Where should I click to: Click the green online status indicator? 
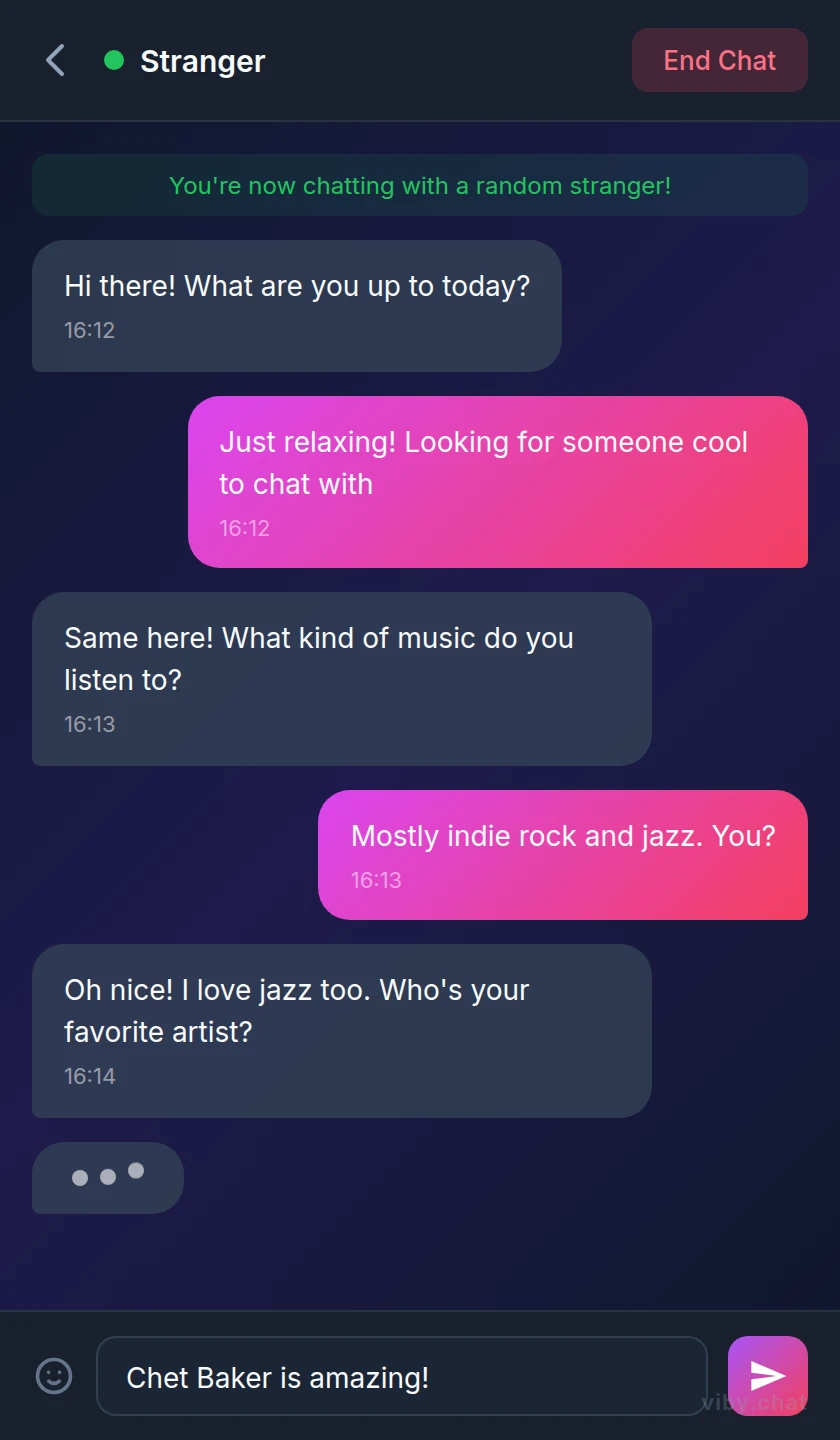point(111,60)
